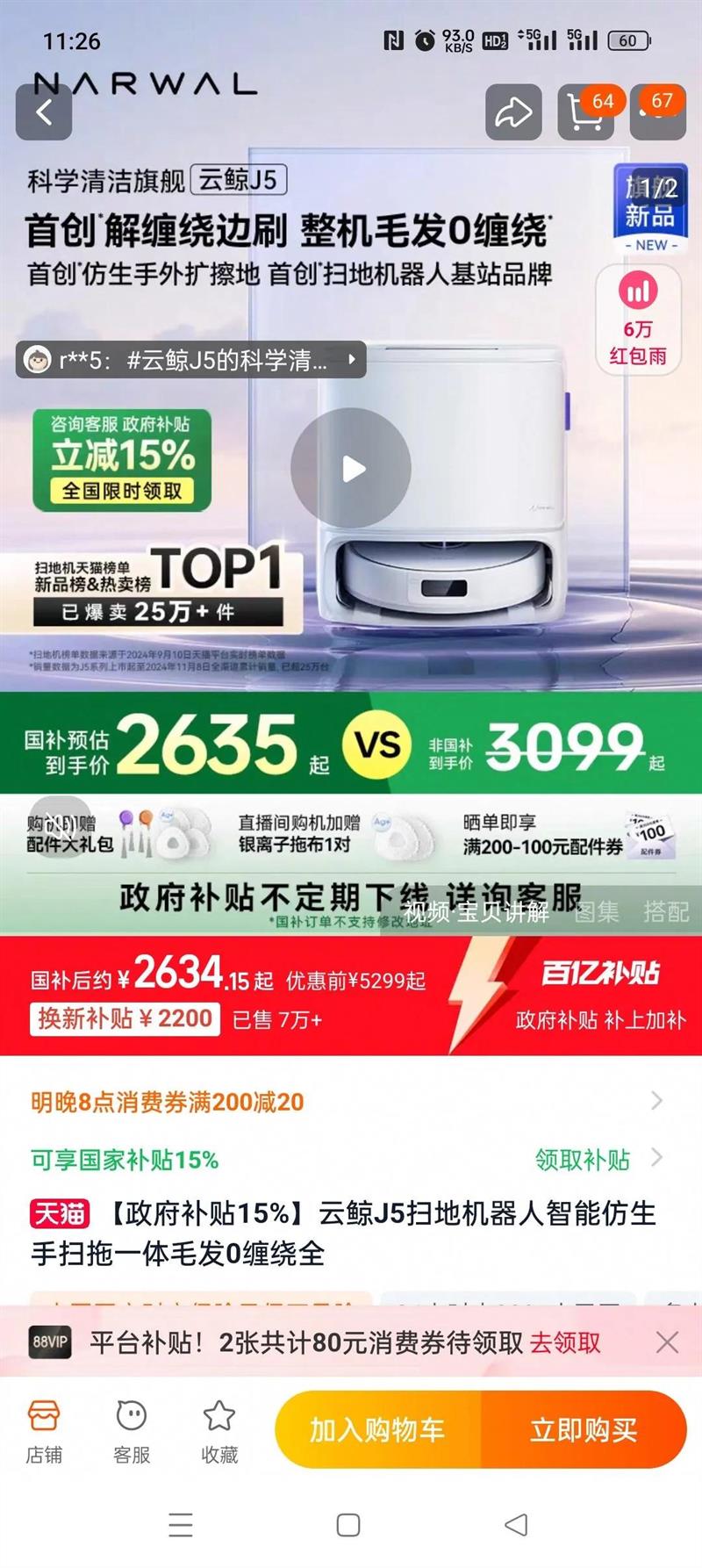Open the shopping cart showing 64 items
The width and height of the screenshot is (702, 1568).
coord(585,112)
